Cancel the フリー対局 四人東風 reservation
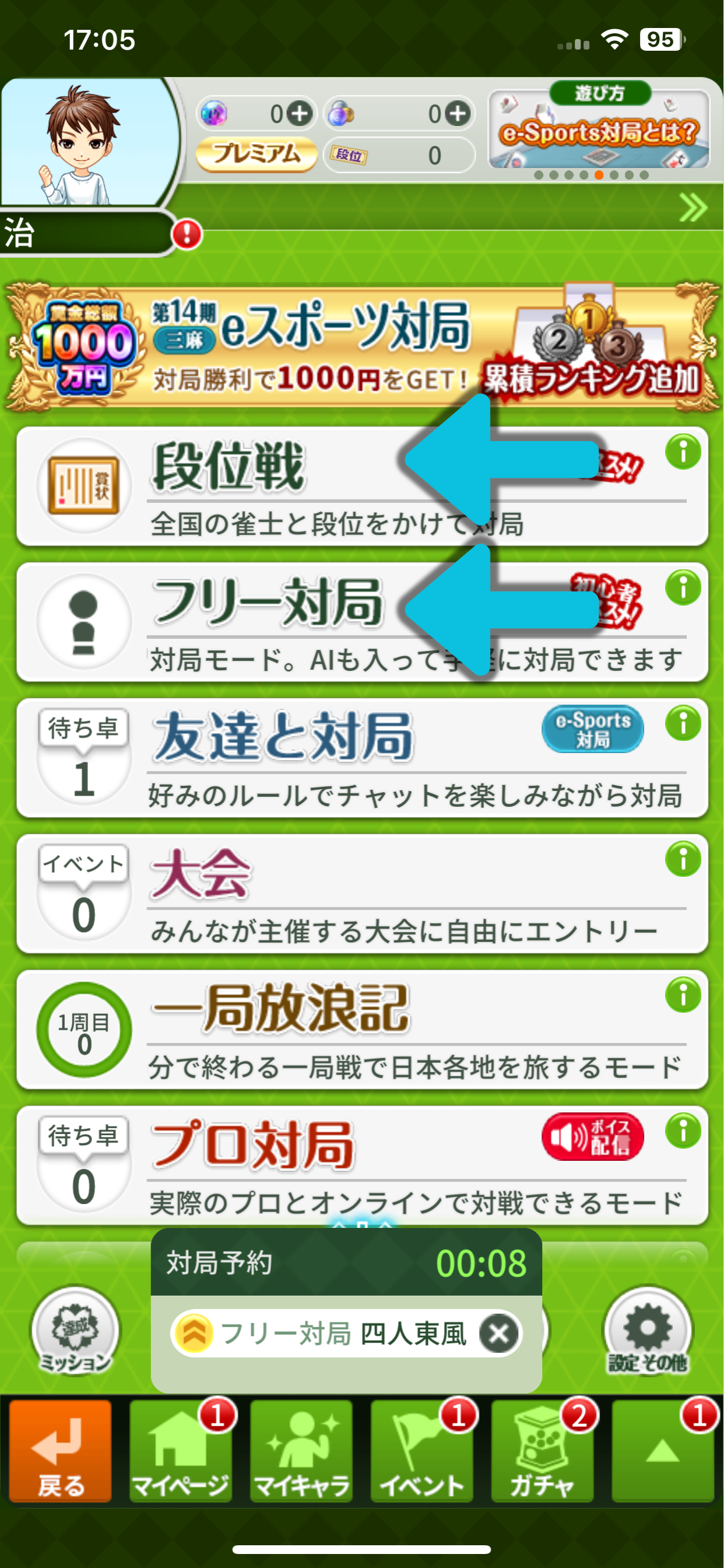The image size is (724, 1568). pyautogui.click(x=499, y=1333)
